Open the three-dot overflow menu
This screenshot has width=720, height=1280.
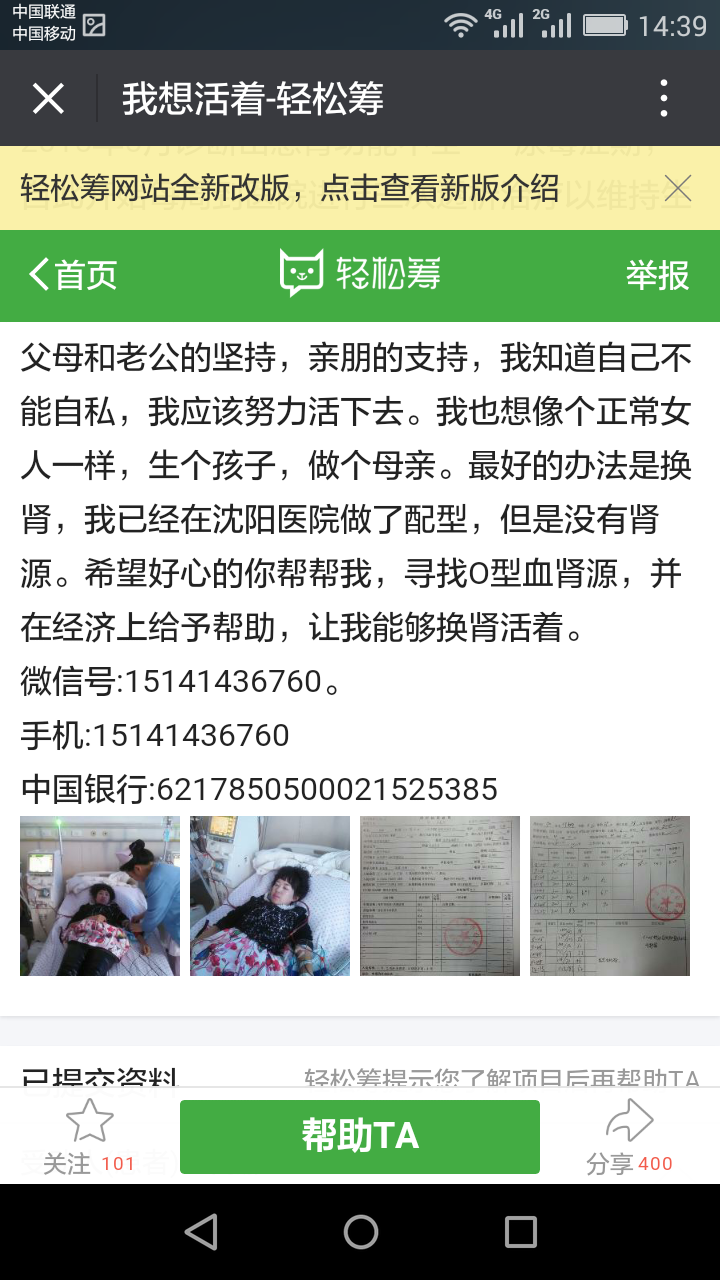[x=664, y=99]
